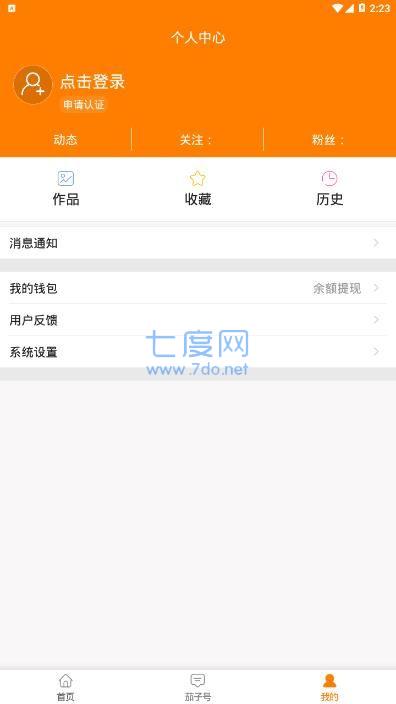
Task: Open 我的钱包 wallet row
Action: coord(198,288)
